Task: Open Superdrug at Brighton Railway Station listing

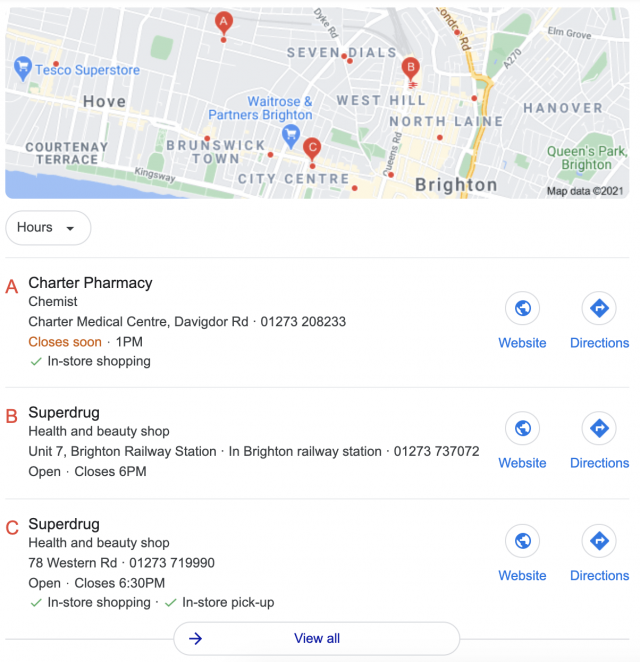Action: coord(64,413)
